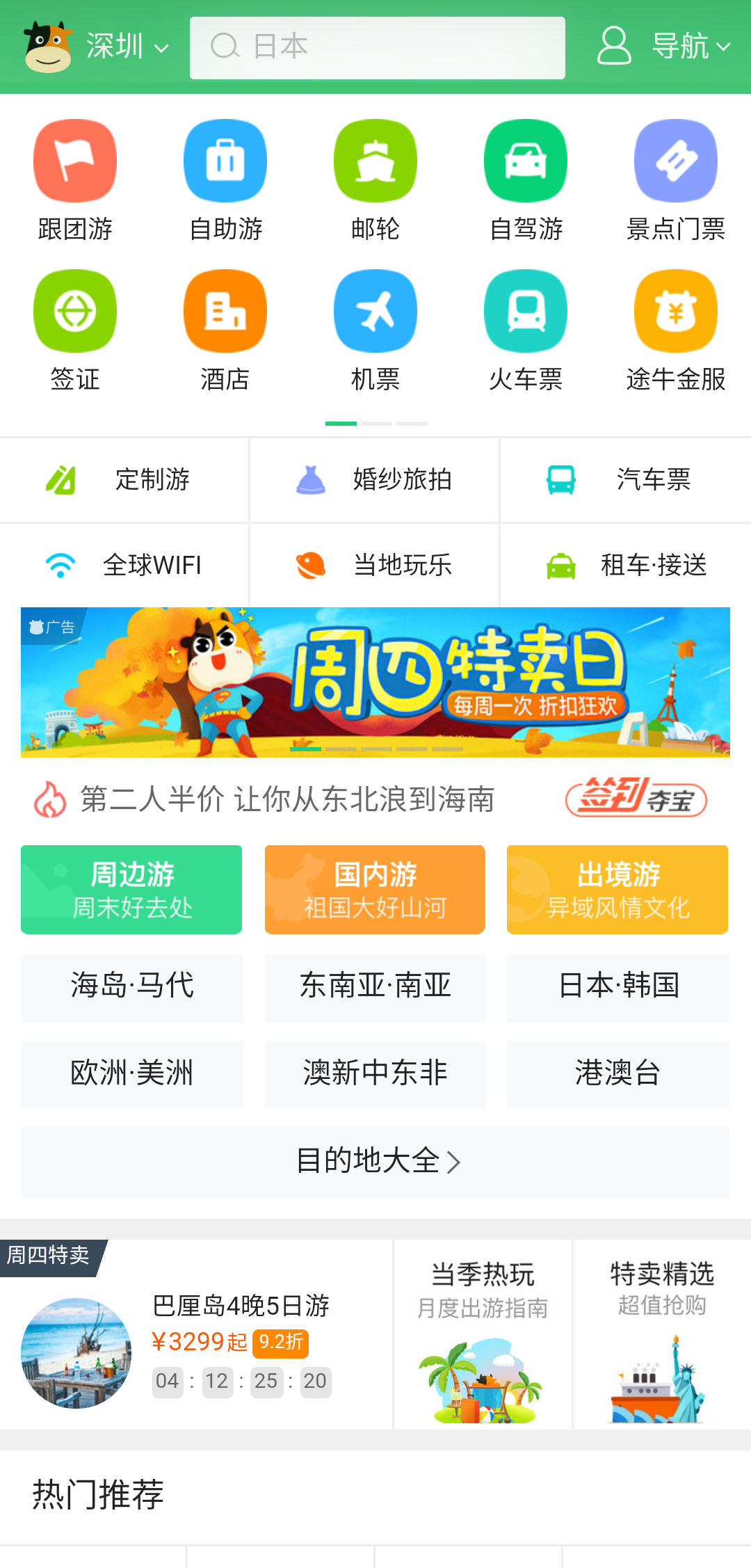The width and height of the screenshot is (751, 1568).
Task: Tap the search box showing 日本
Action: point(377,47)
